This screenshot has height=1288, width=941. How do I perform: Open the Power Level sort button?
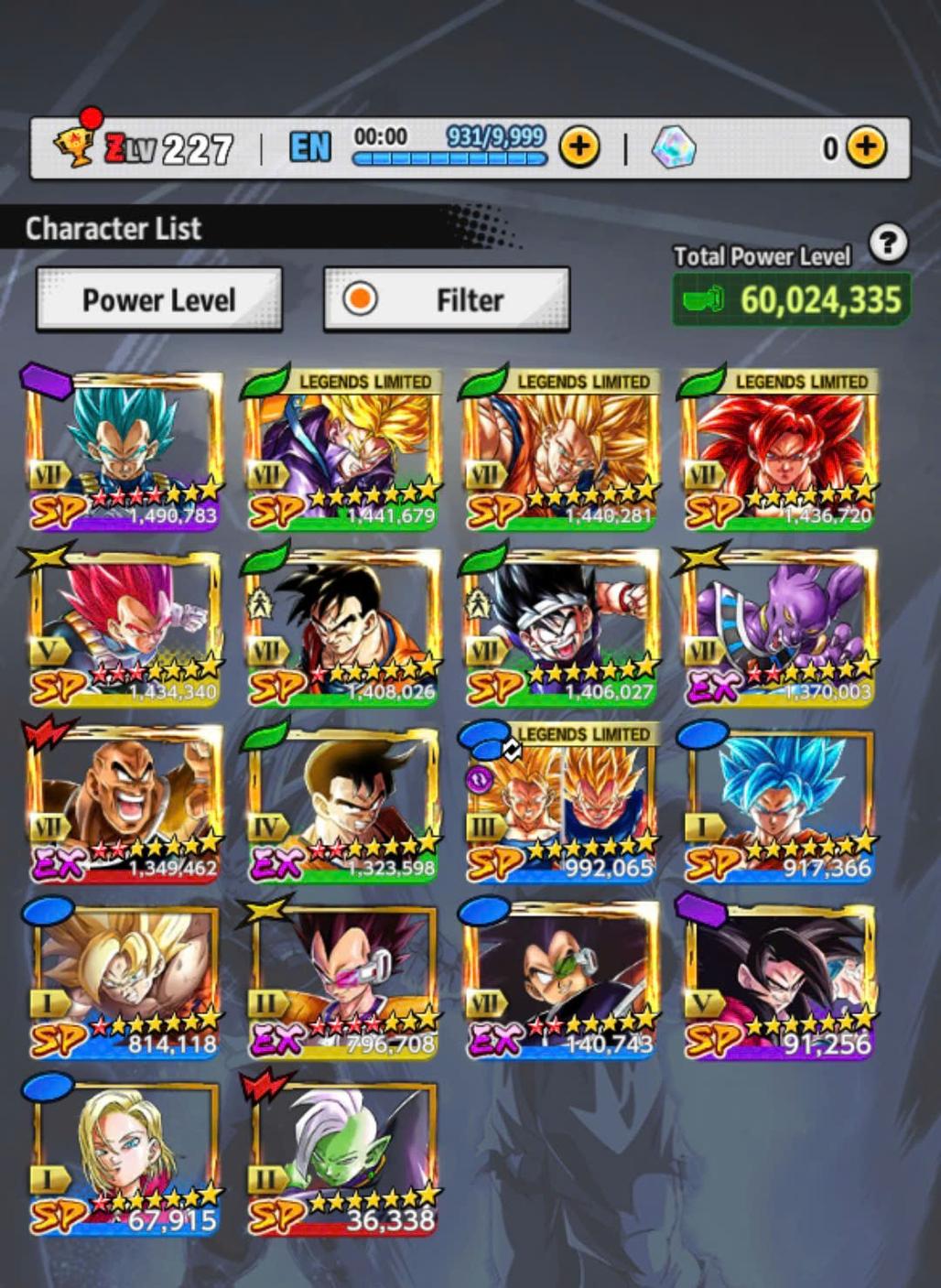[158, 299]
